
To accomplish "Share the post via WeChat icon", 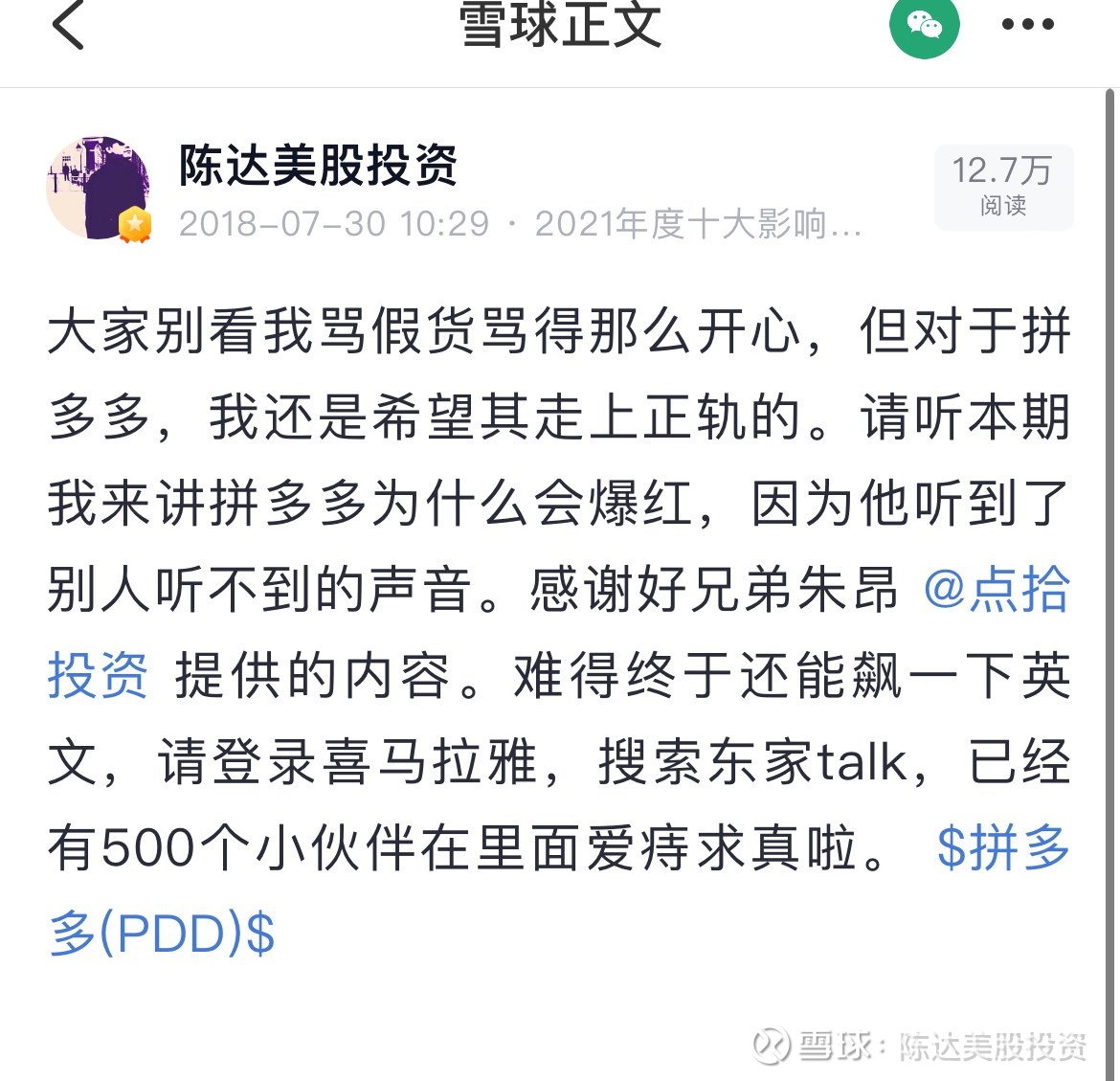I will (x=924, y=25).
